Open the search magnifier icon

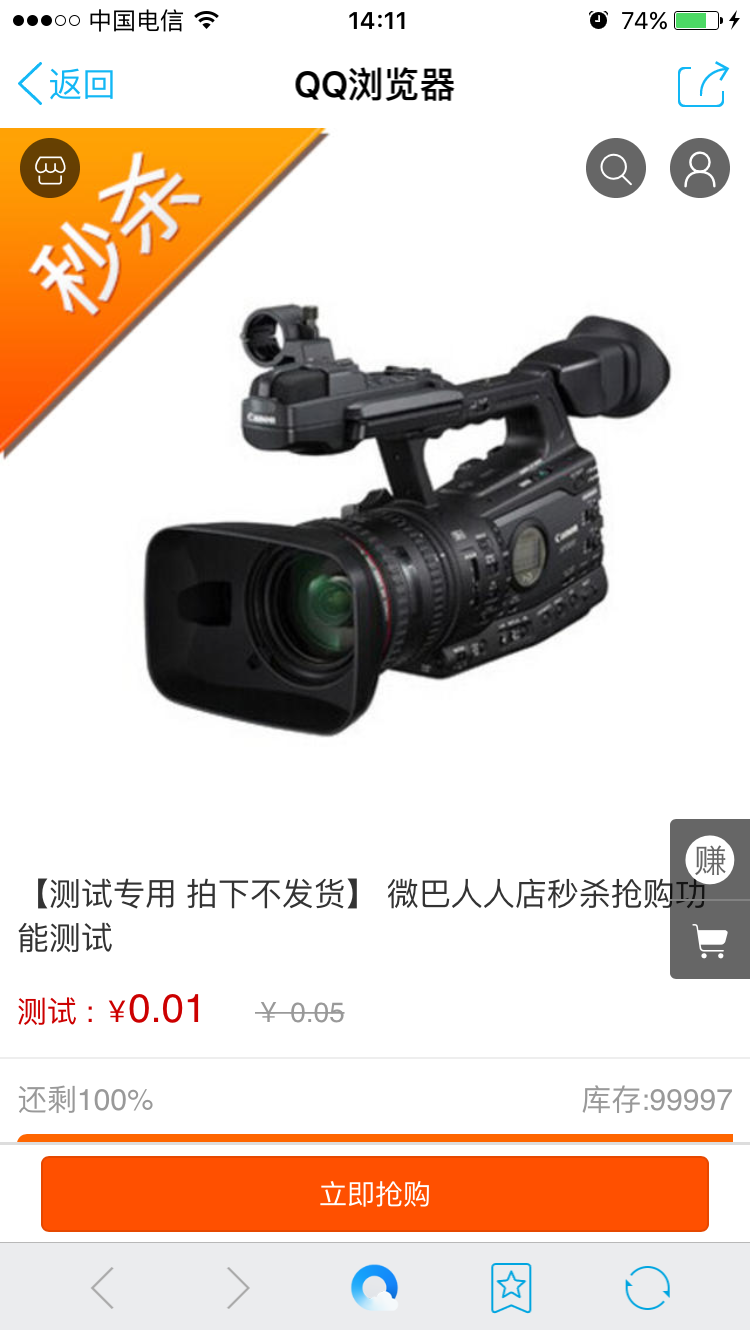(615, 168)
